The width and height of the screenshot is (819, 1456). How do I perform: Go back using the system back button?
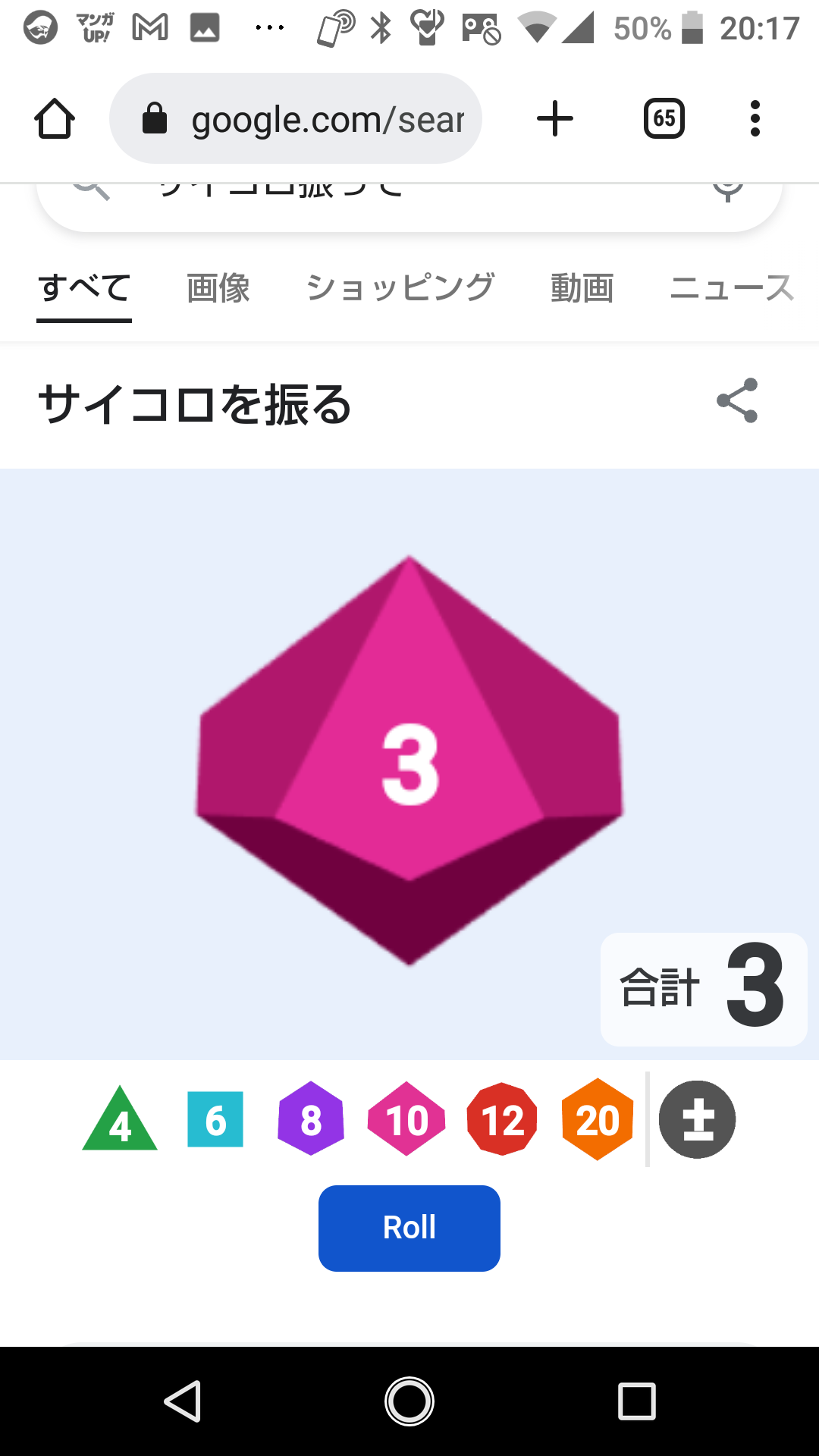click(183, 1401)
